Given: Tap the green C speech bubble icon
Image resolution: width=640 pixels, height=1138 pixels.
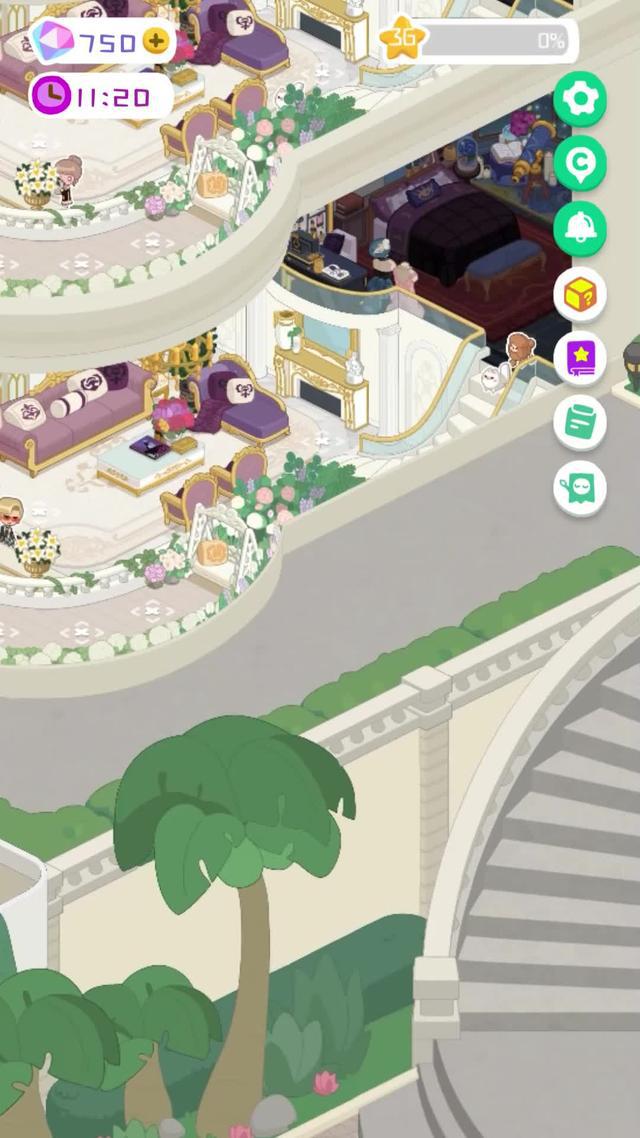Looking at the screenshot, I should [580, 164].
